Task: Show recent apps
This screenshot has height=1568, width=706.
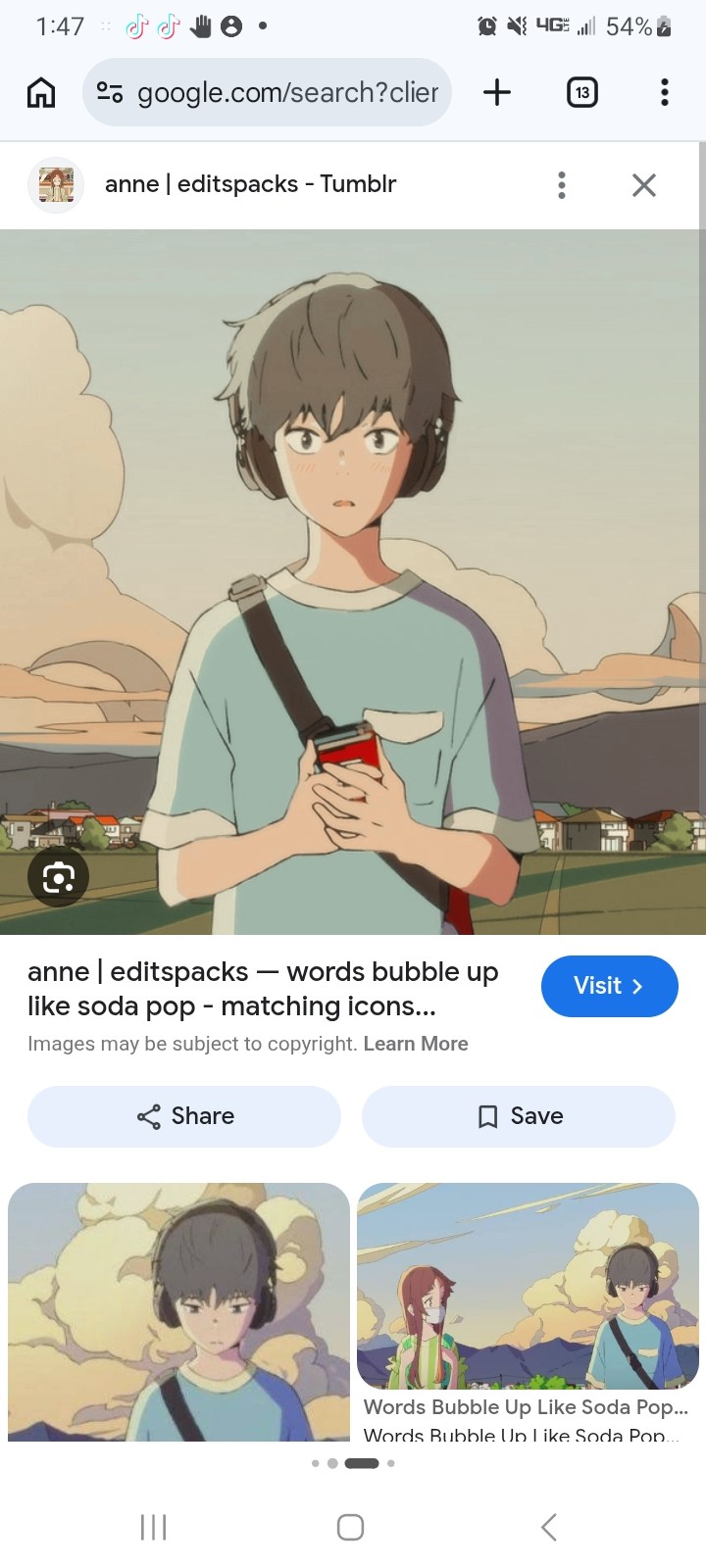Action: pos(154,1527)
